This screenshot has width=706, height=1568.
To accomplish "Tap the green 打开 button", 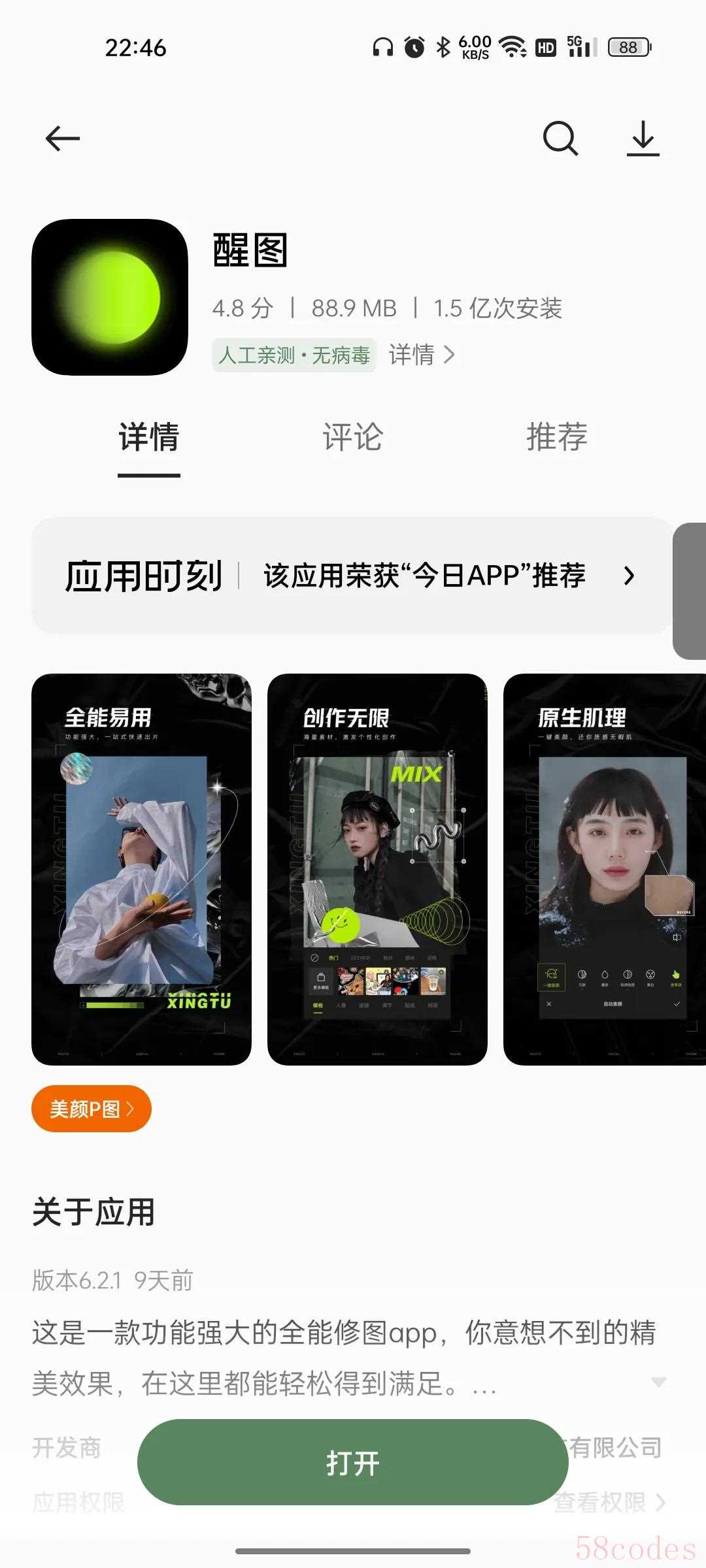I will (352, 1463).
